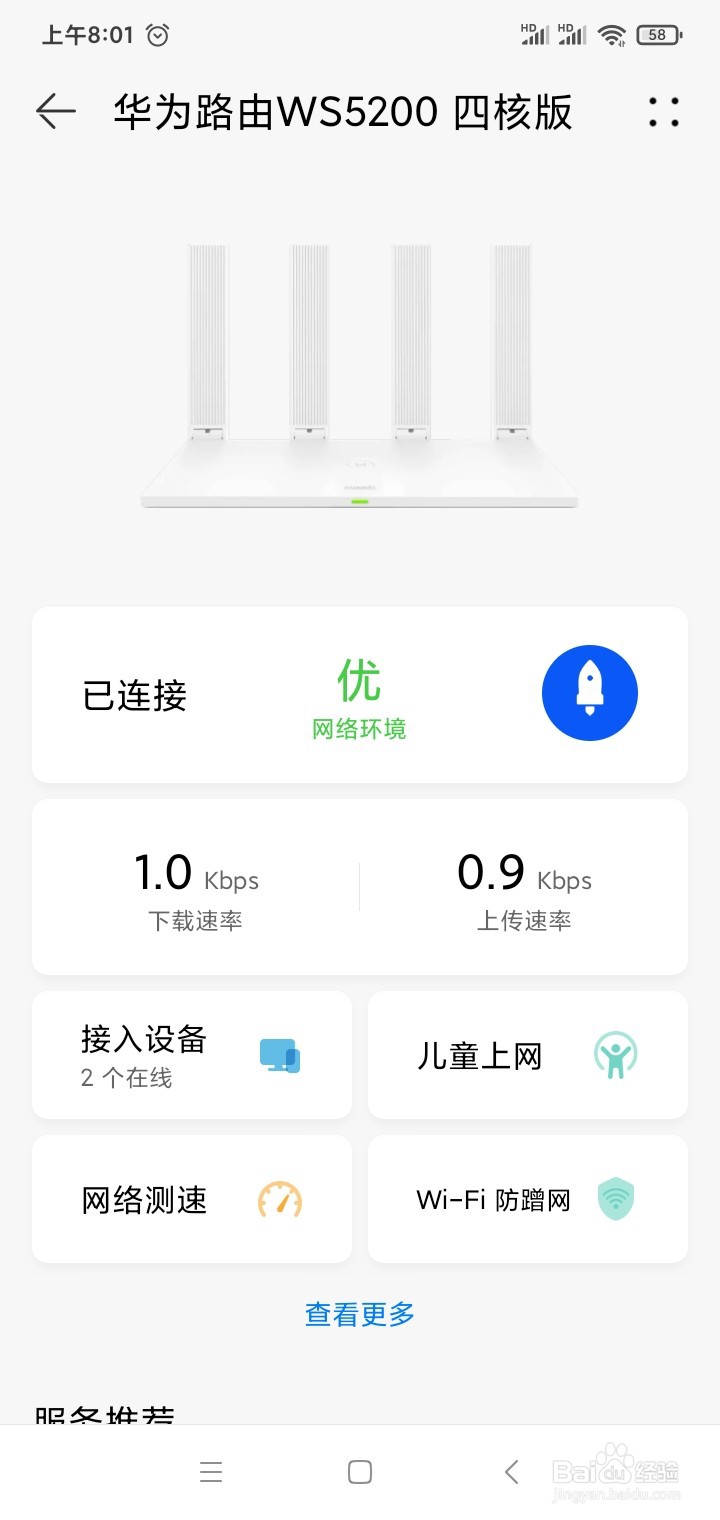Screen dimensions: 720x1520
Task: Go back from the router page
Action: 56,111
